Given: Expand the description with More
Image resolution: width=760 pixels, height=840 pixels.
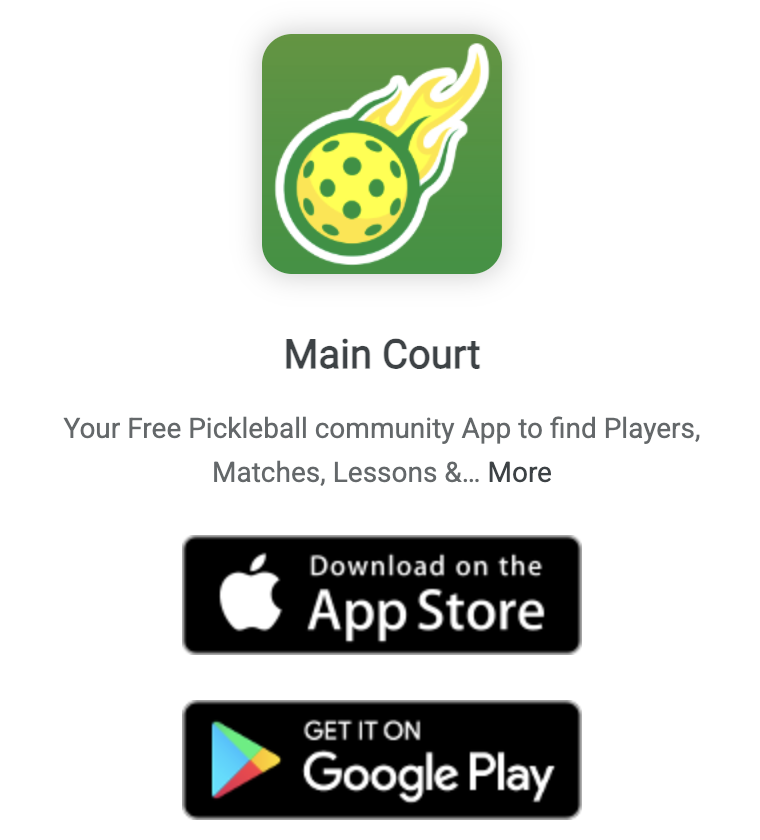Looking at the screenshot, I should click(519, 472).
